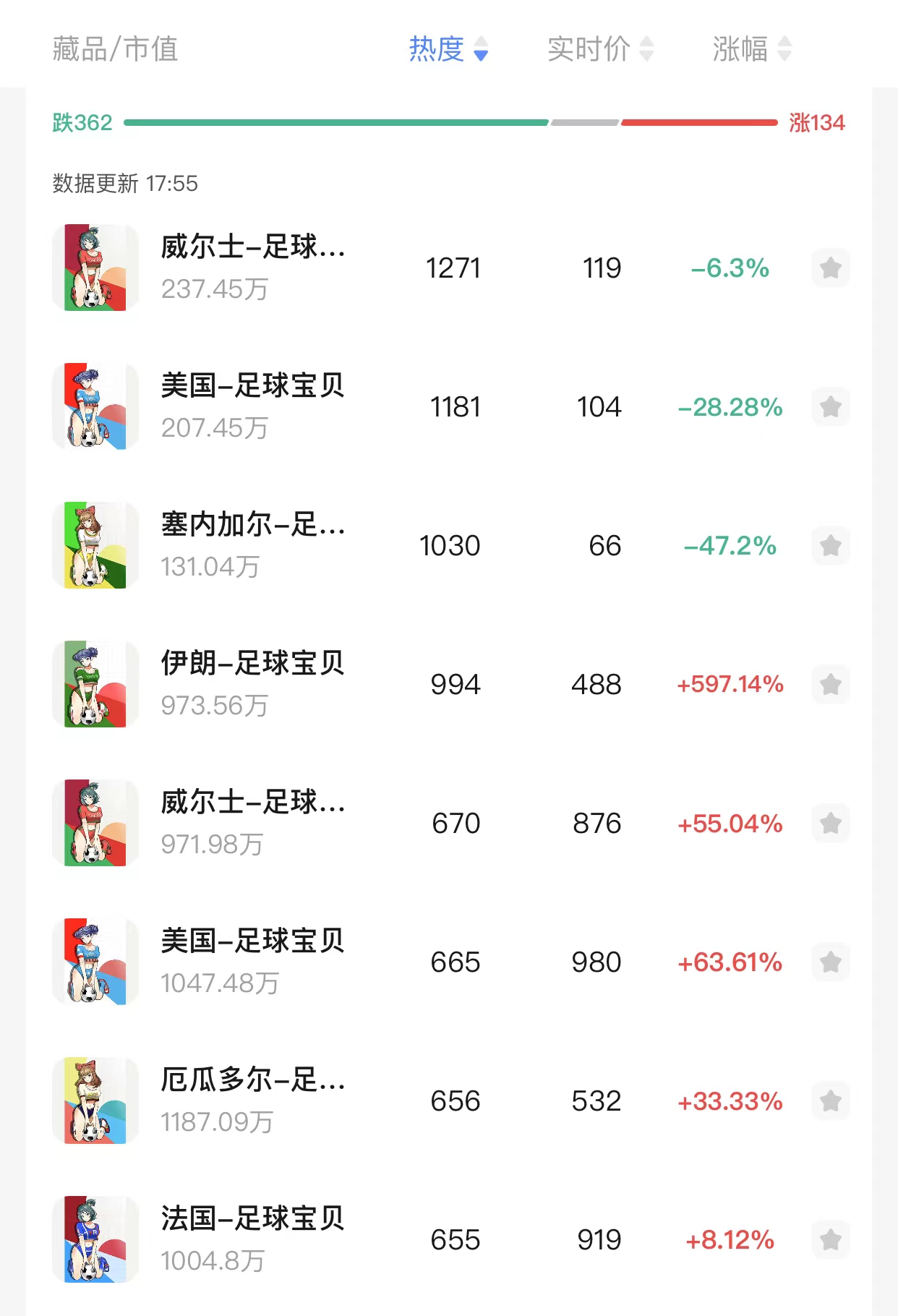Favorite the second 威尔士 item with 670 heat
Image resolution: width=898 pixels, height=1316 pixels.
[831, 823]
